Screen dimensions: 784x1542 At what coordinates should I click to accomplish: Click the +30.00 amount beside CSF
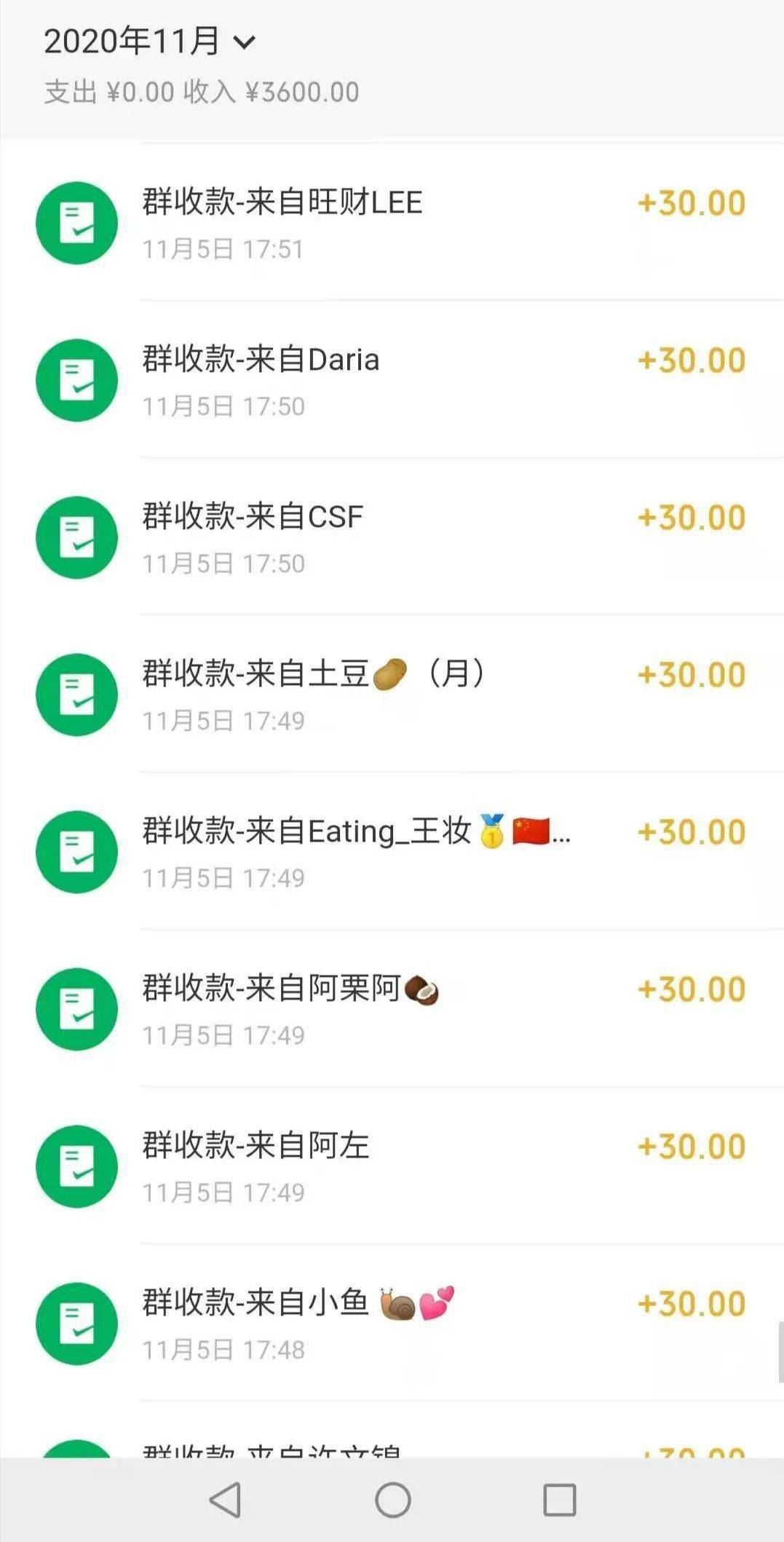click(690, 517)
